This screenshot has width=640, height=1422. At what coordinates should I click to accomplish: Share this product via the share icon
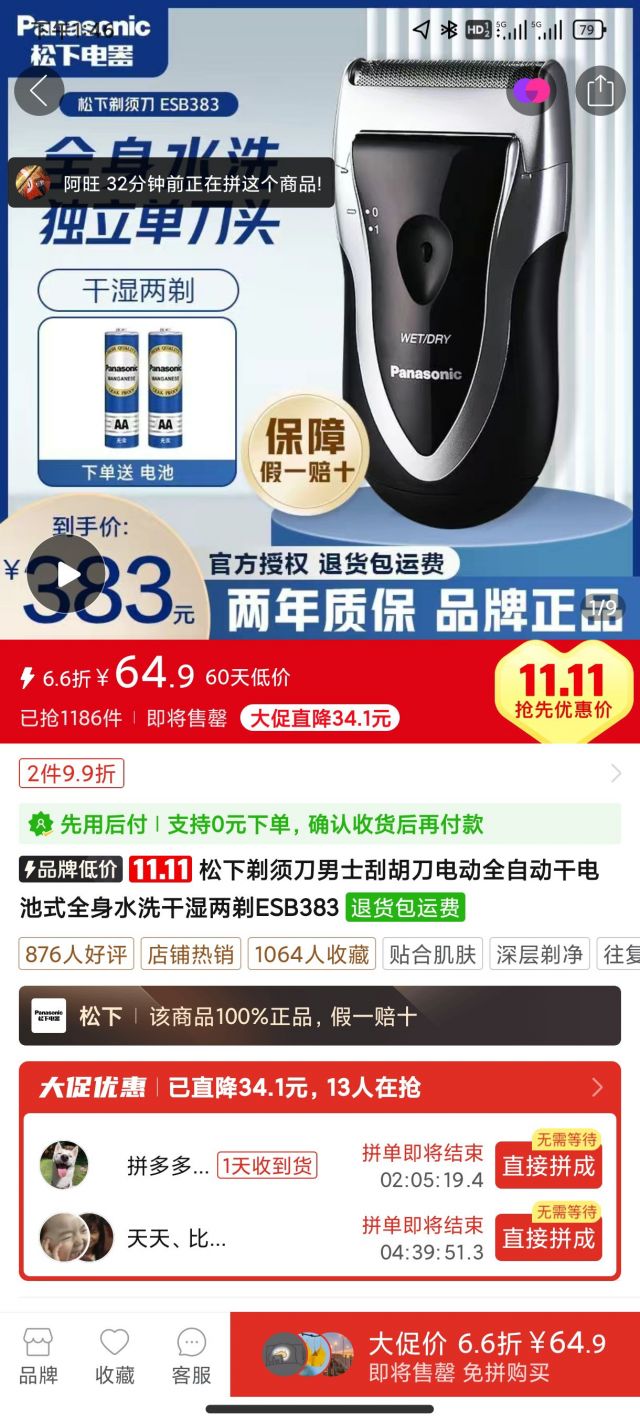(x=600, y=92)
